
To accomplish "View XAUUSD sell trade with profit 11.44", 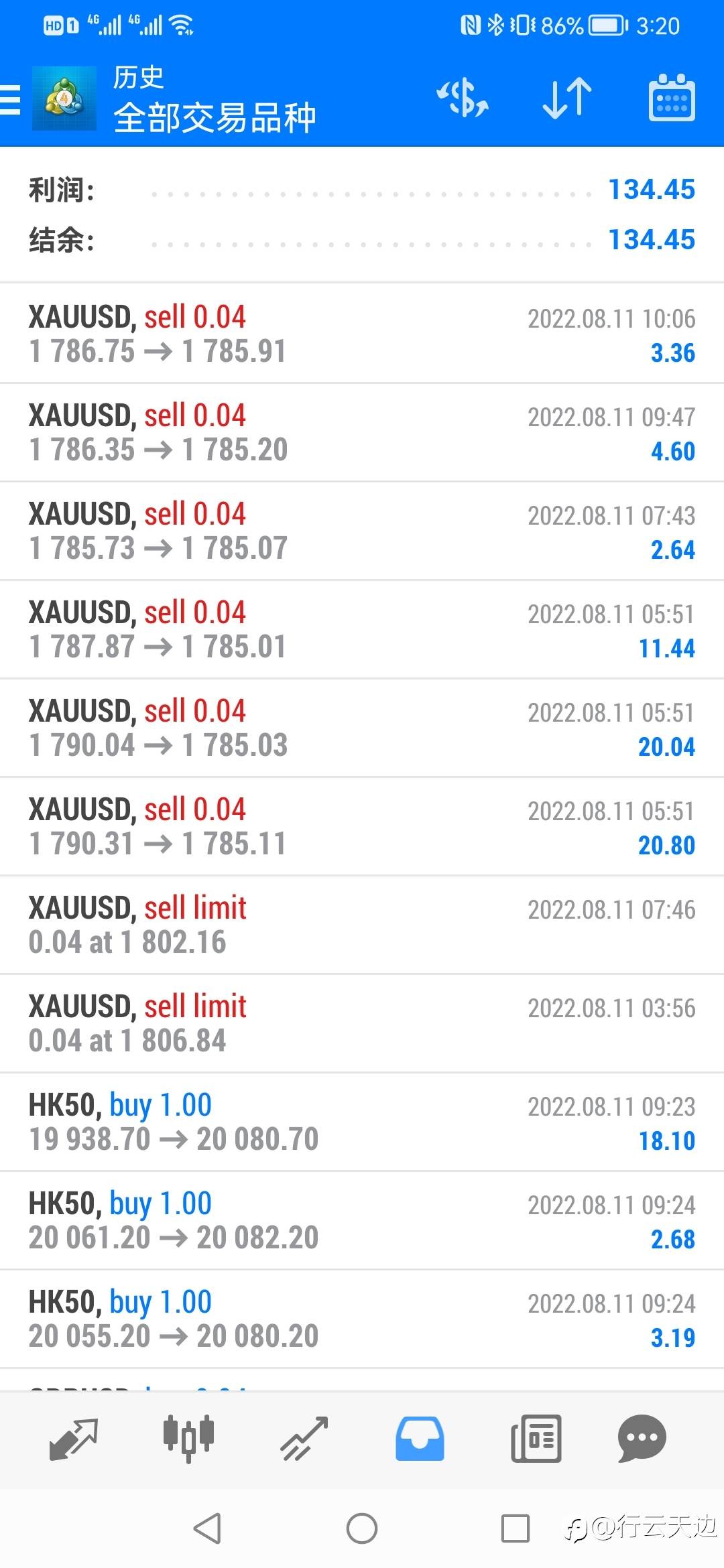I will pyautogui.click(x=362, y=629).
